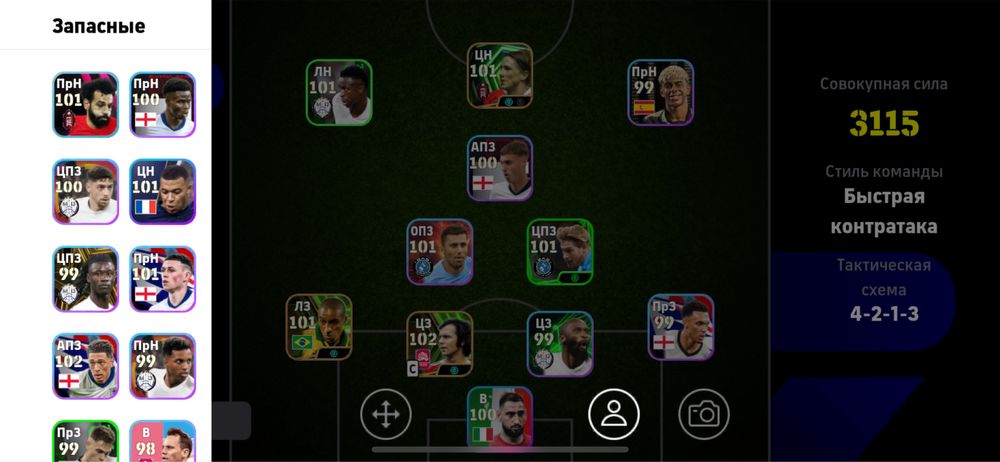The height and width of the screenshot is (462, 1000).
Task: Pick substitute ПрН 100 with England flag
Action: pos(162,104)
